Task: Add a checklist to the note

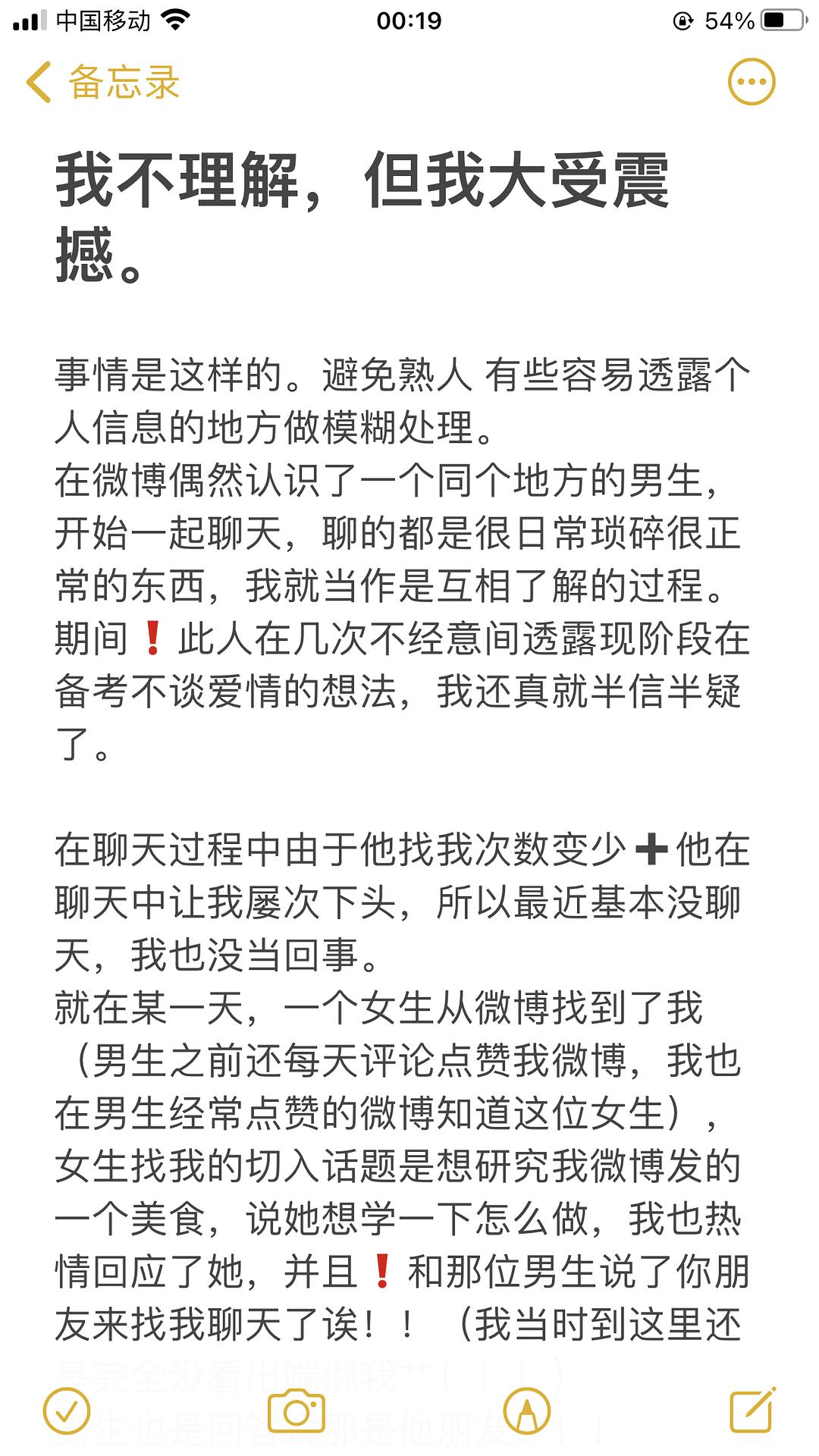Action: [x=67, y=1410]
